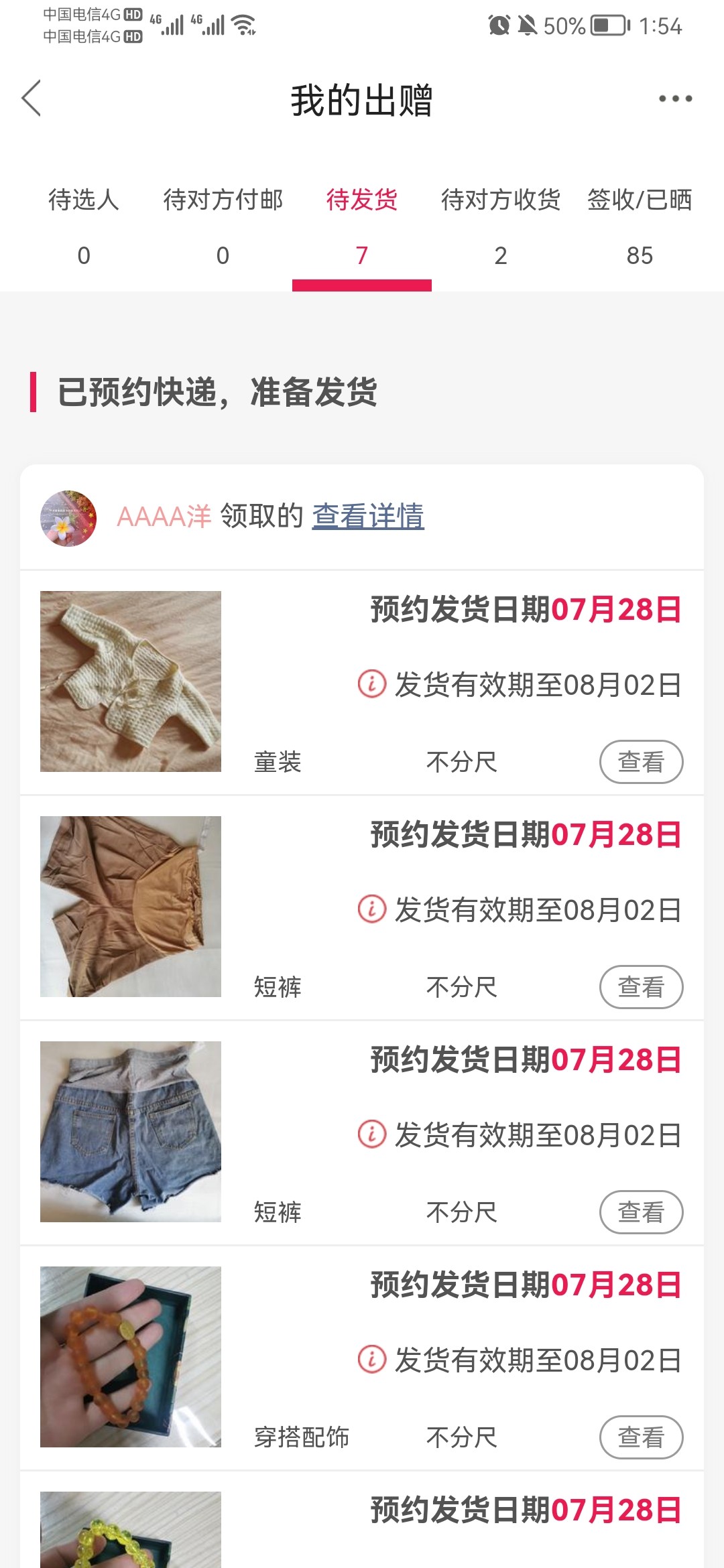
Task: Switch to the 待对方收货 tab
Action: click(x=501, y=225)
